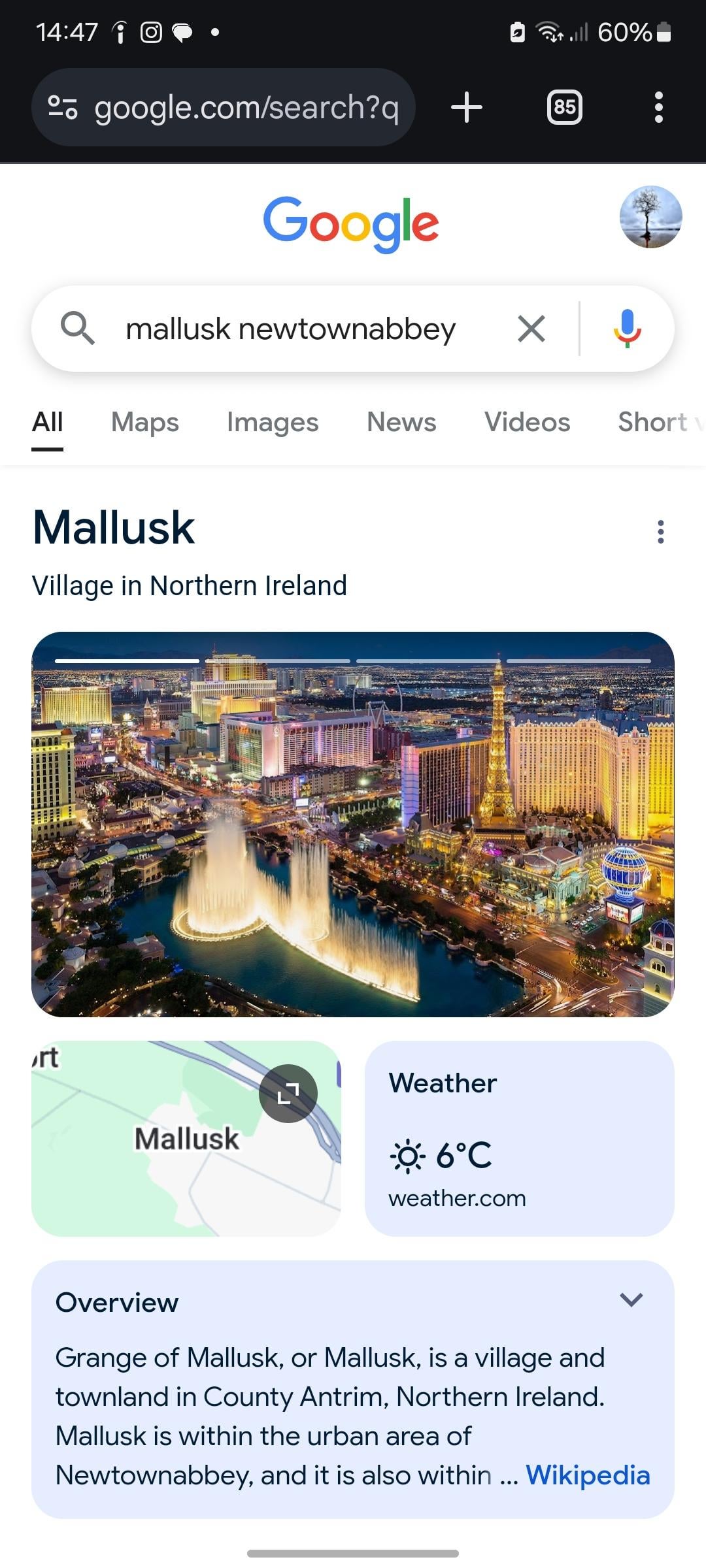Switch to the Videos results tab
This screenshot has width=706, height=1568.
tap(527, 422)
